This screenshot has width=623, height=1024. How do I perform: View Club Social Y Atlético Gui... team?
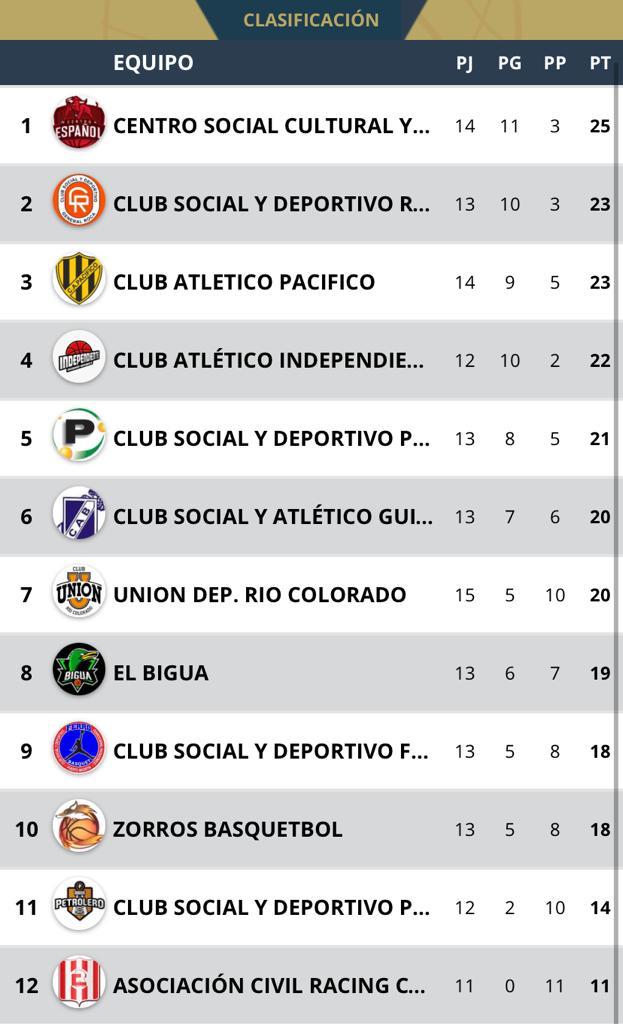point(273,516)
